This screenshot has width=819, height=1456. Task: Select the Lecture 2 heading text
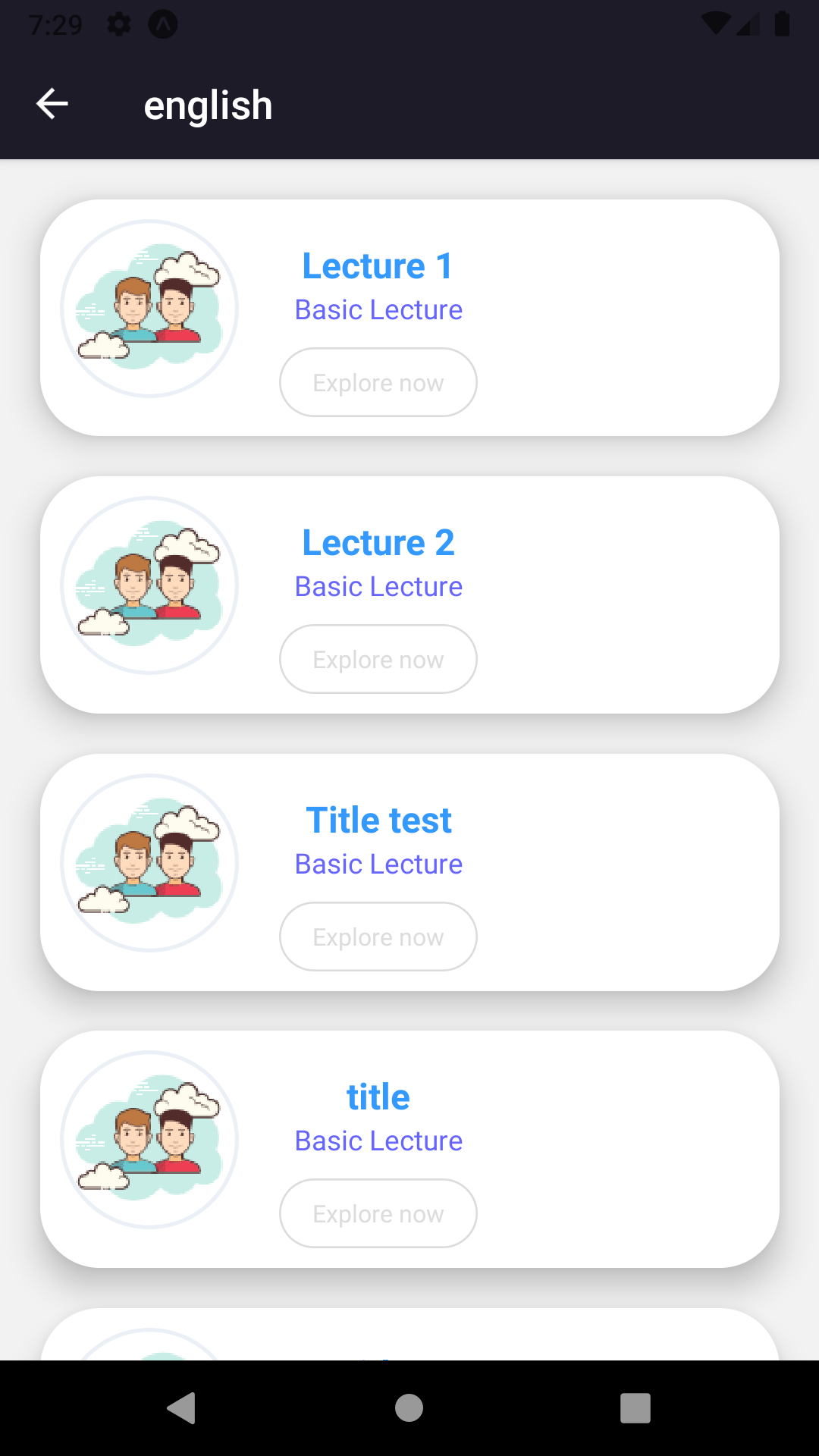pos(378,542)
